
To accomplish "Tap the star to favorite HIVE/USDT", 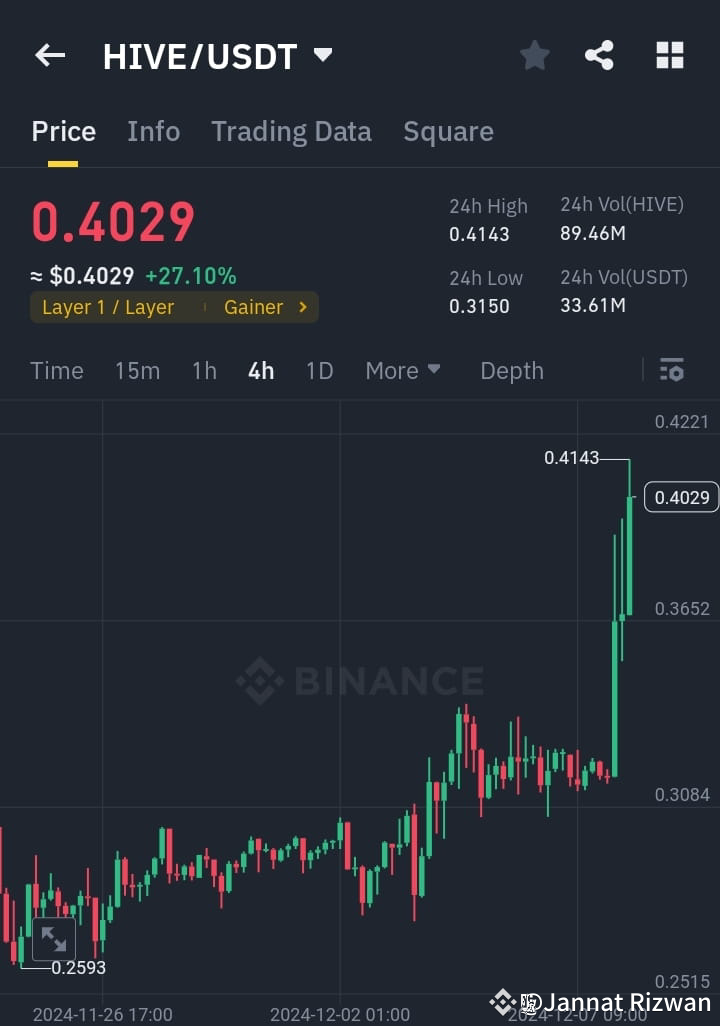I will pos(534,56).
